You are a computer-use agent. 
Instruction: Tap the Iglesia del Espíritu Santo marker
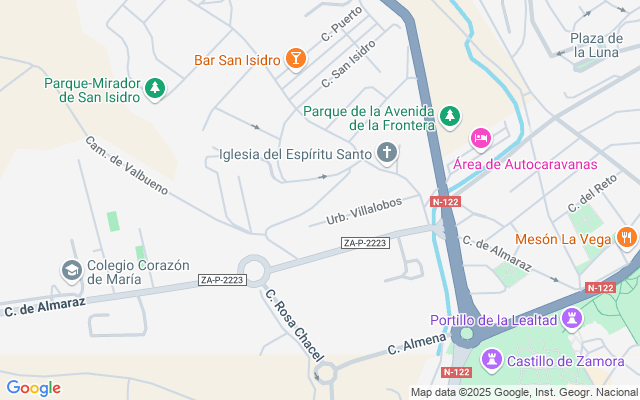point(386,154)
